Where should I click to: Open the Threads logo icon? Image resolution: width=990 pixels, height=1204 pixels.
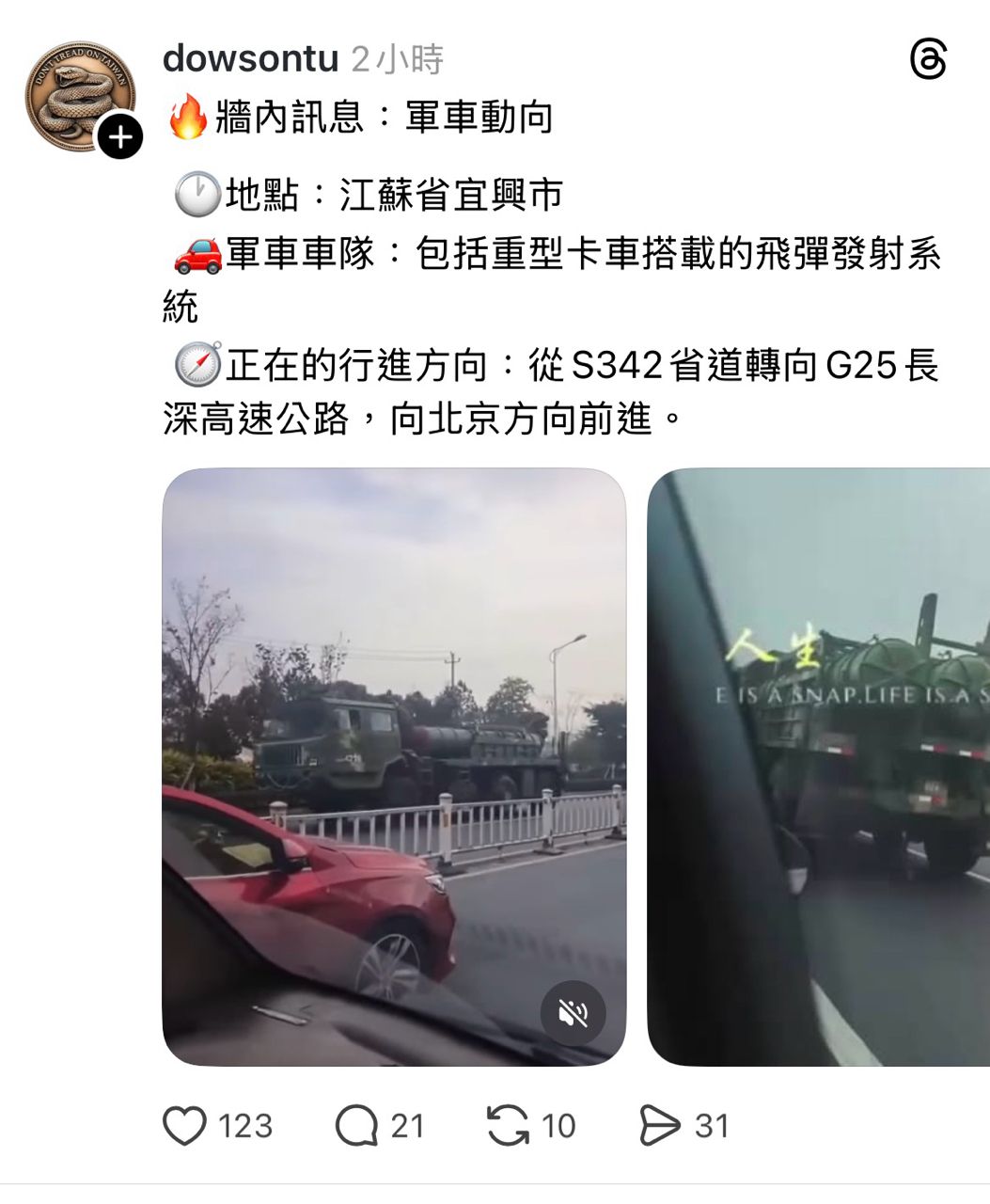tap(928, 60)
